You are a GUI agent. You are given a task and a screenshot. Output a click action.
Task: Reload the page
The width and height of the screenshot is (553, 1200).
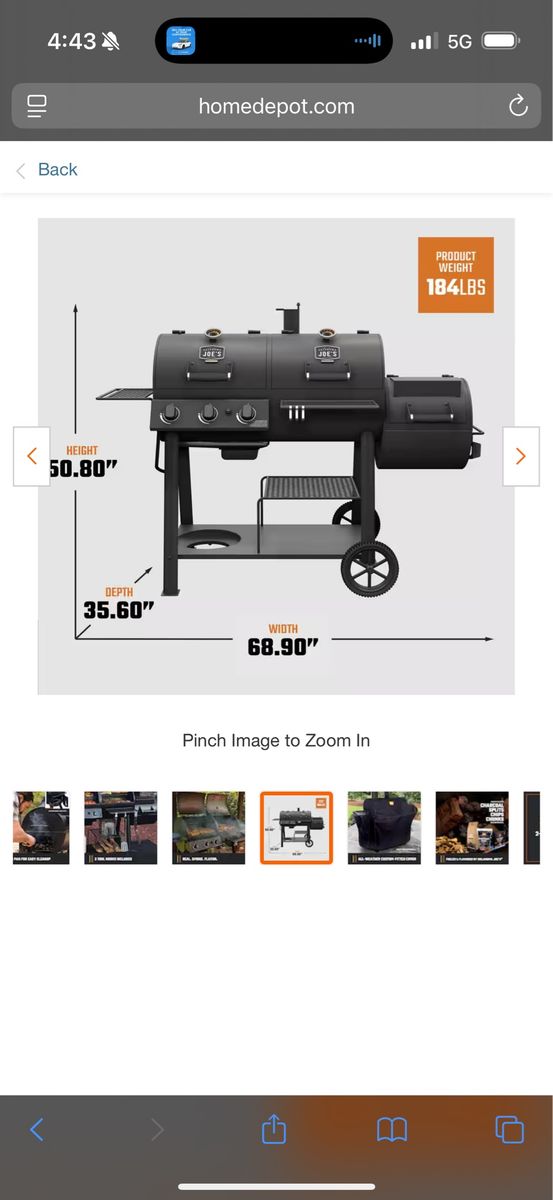pos(517,106)
